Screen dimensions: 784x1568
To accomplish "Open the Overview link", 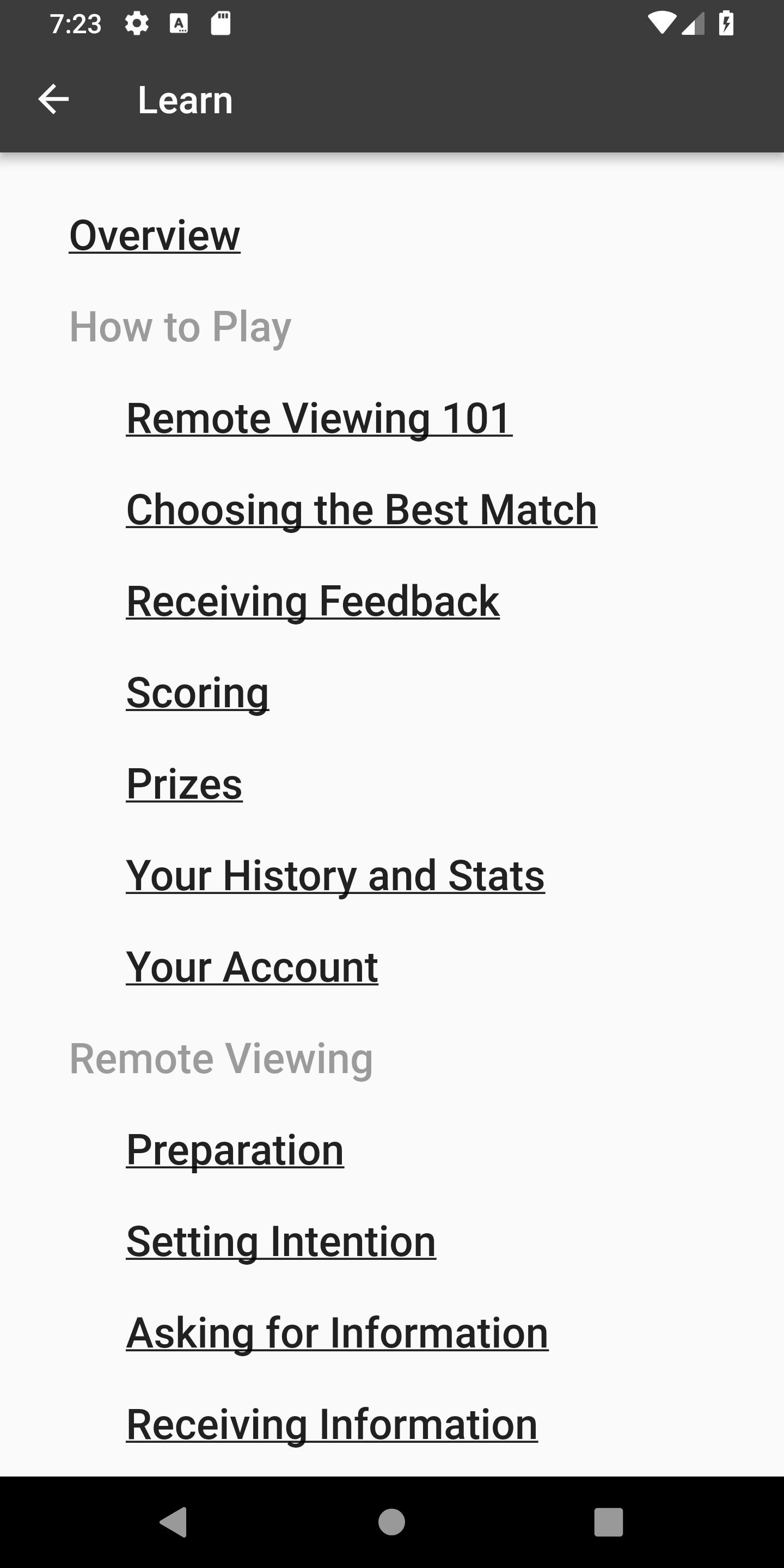I will coord(155,235).
